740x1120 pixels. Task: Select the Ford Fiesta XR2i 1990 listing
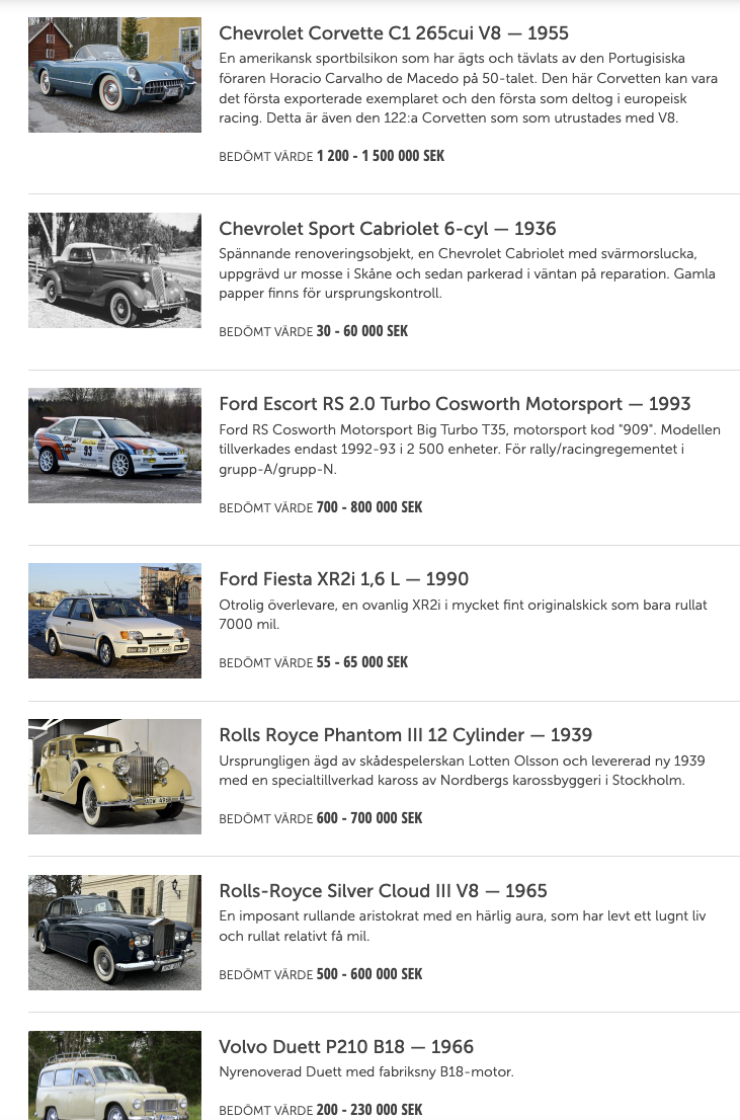click(x=343, y=579)
